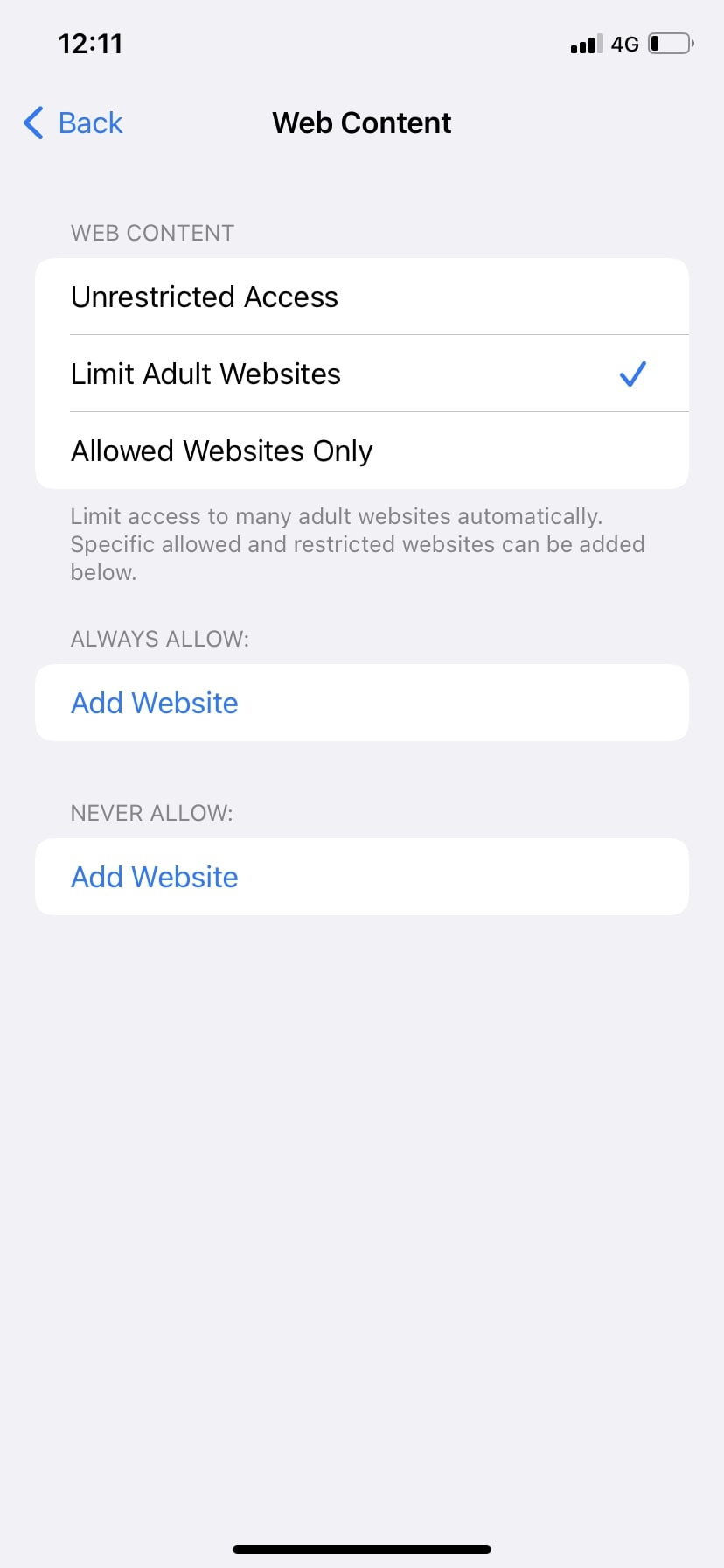Add Website under Always Allow
724x1568 pixels.
click(x=362, y=703)
